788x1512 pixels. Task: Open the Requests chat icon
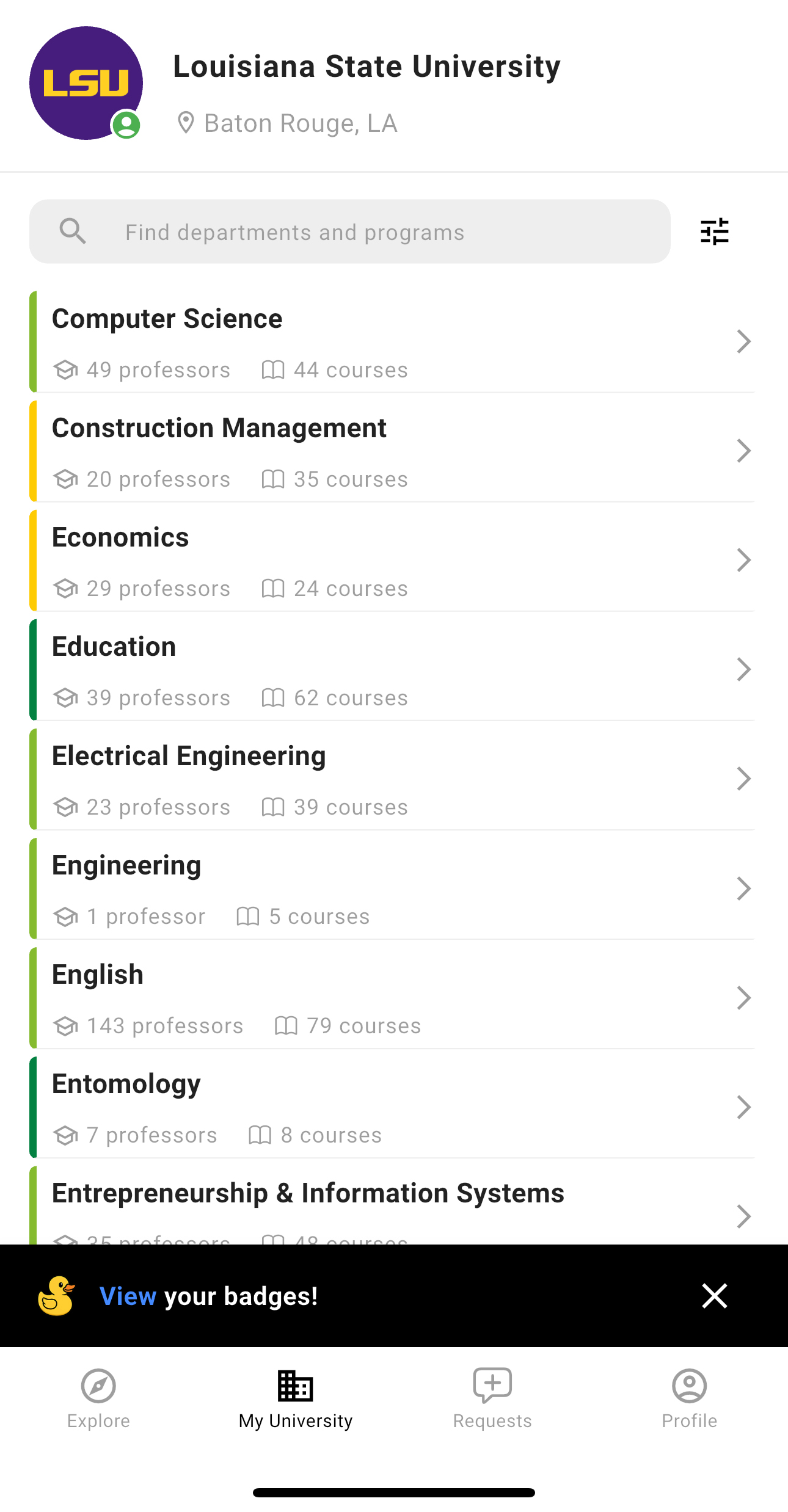[492, 1385]
